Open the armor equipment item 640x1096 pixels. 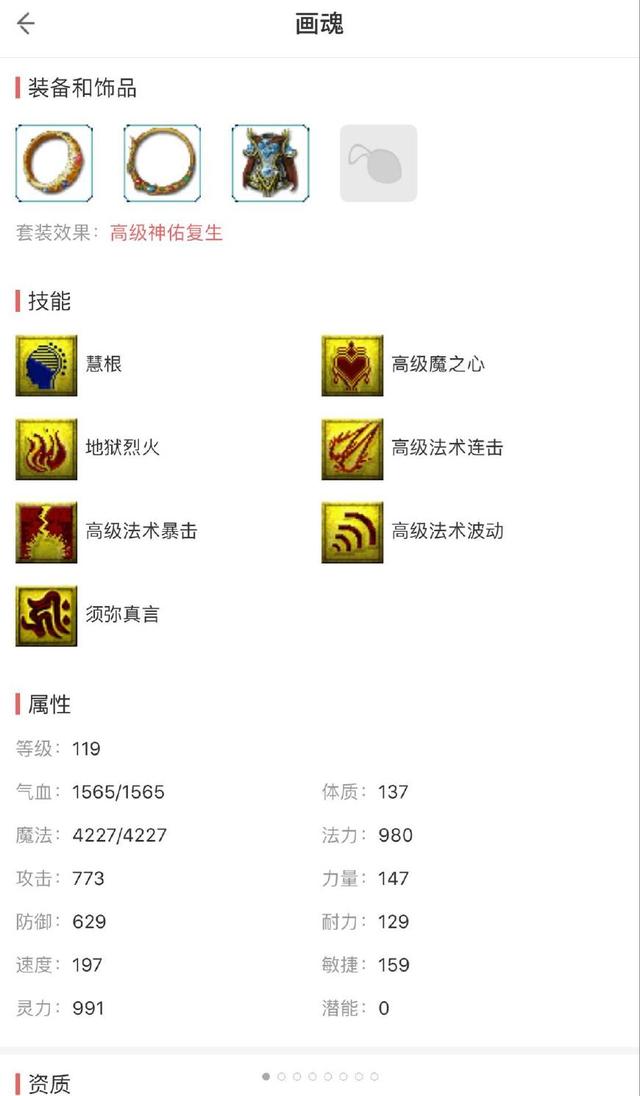(270, 163)
